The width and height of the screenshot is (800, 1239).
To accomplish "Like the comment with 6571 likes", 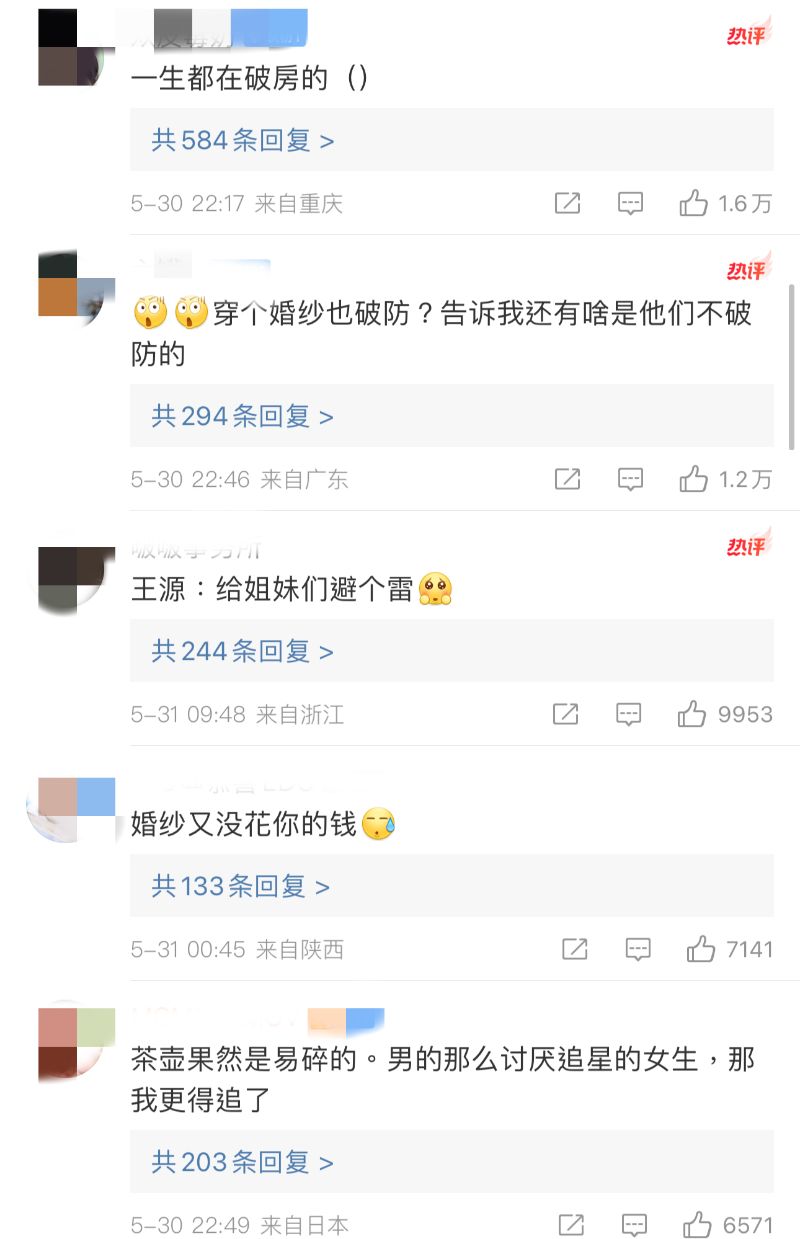I will pyautogui.click(x=697, y=1225).
